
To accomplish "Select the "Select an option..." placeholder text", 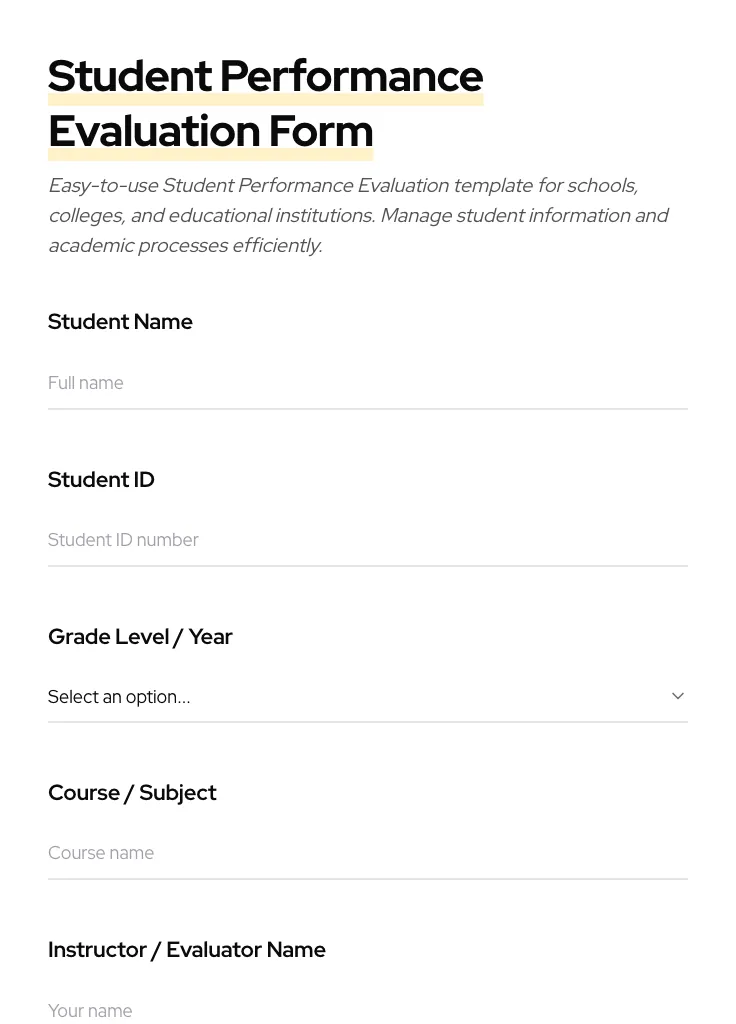I will (x=119, y=696).
